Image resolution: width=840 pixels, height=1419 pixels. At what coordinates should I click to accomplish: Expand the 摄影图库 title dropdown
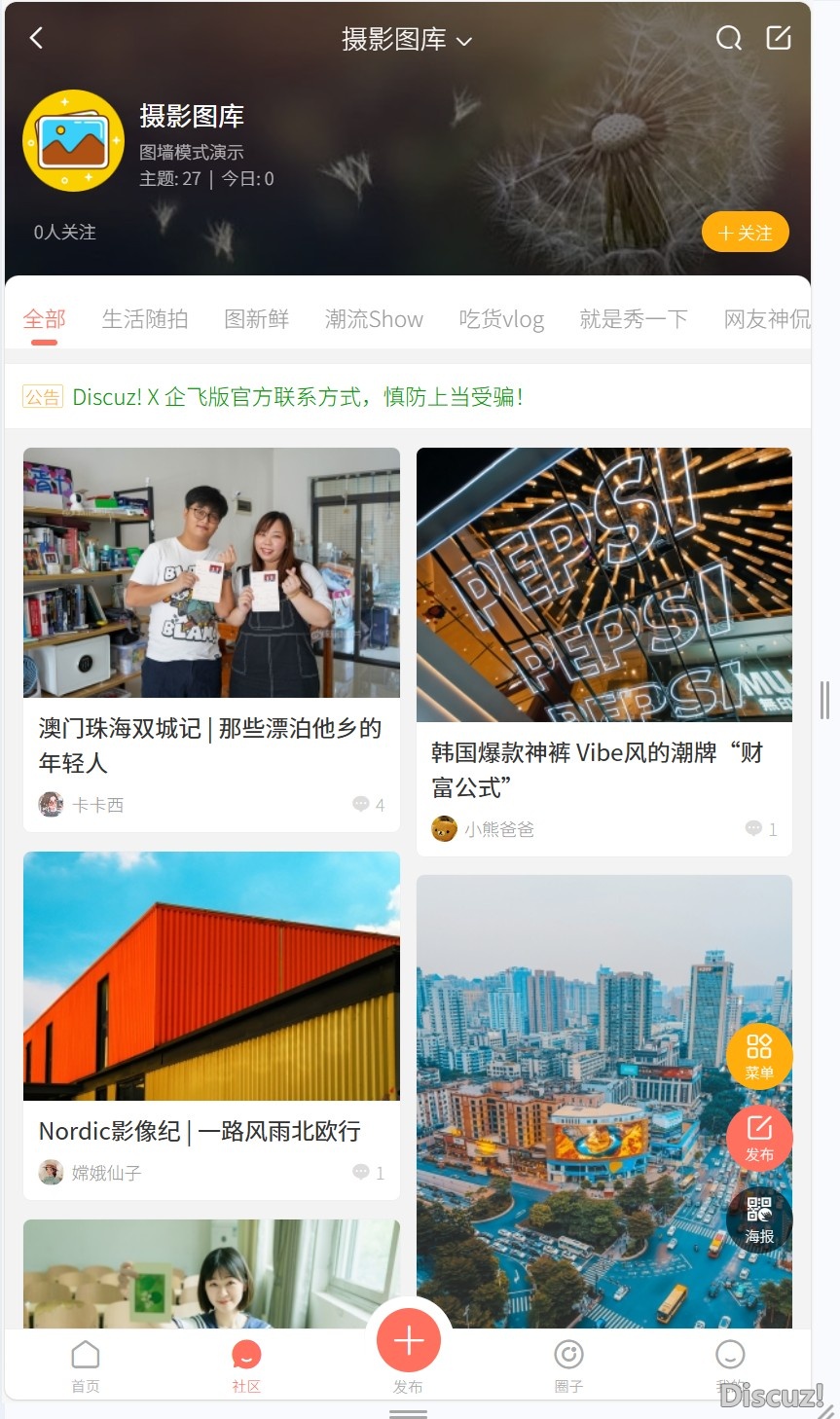[x=404, y=41]
